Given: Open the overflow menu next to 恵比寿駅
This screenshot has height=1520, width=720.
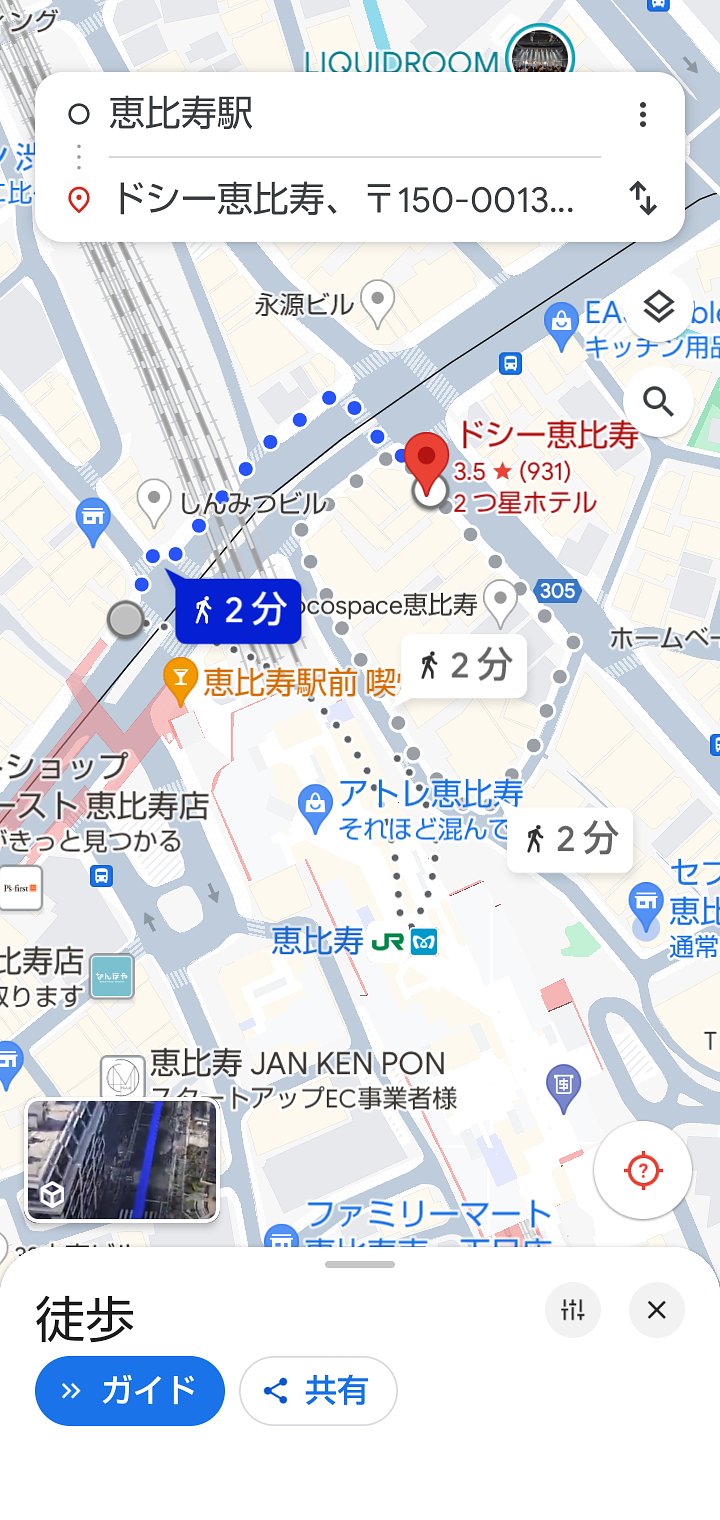Looking at the screenshot, I should pos(643,114).
